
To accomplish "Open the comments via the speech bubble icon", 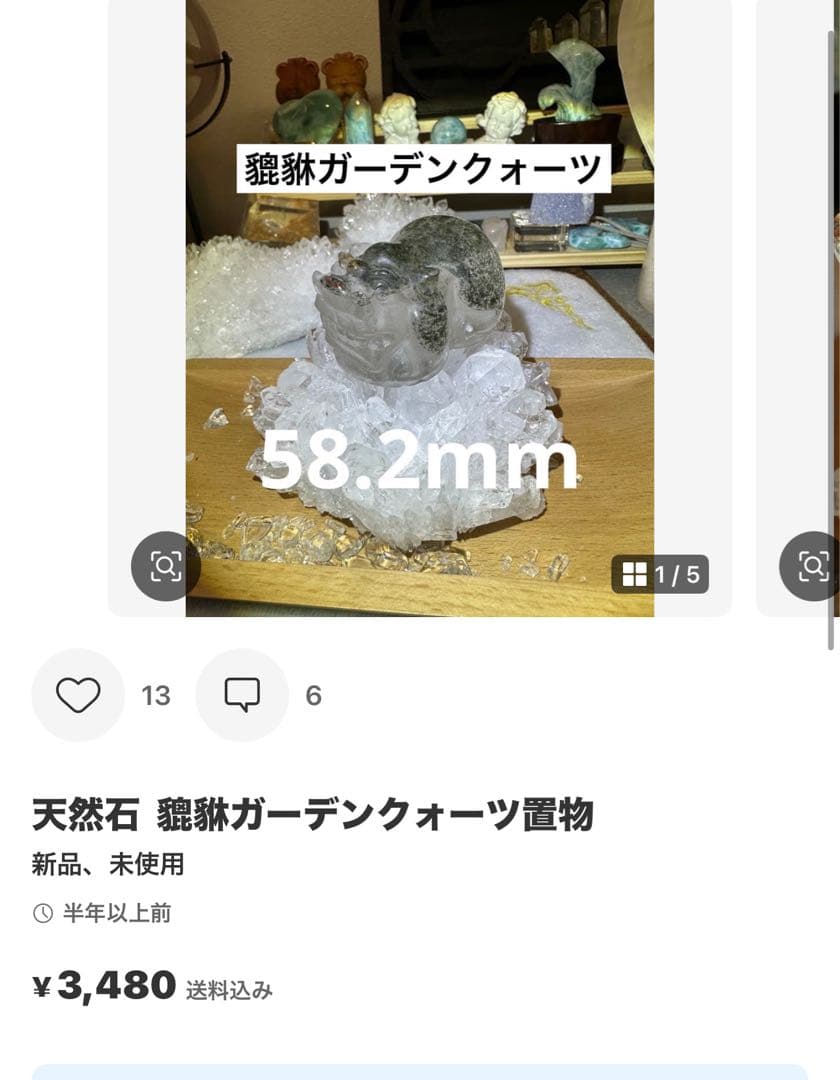I will click(240, 694).
